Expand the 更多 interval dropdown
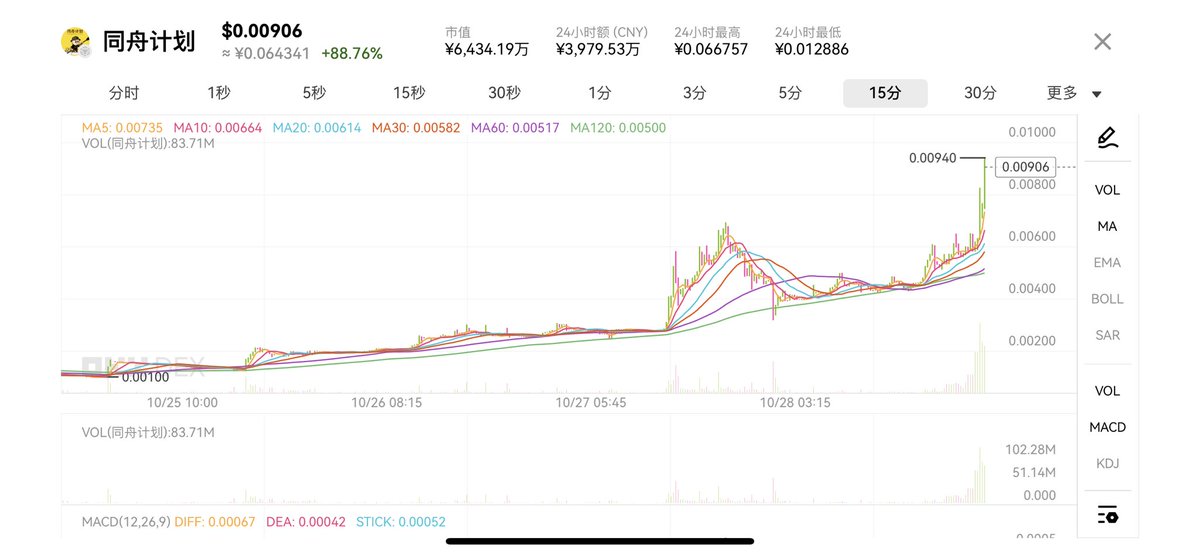The width and height of the screenshot is (1200, 555). point(1074,93)
